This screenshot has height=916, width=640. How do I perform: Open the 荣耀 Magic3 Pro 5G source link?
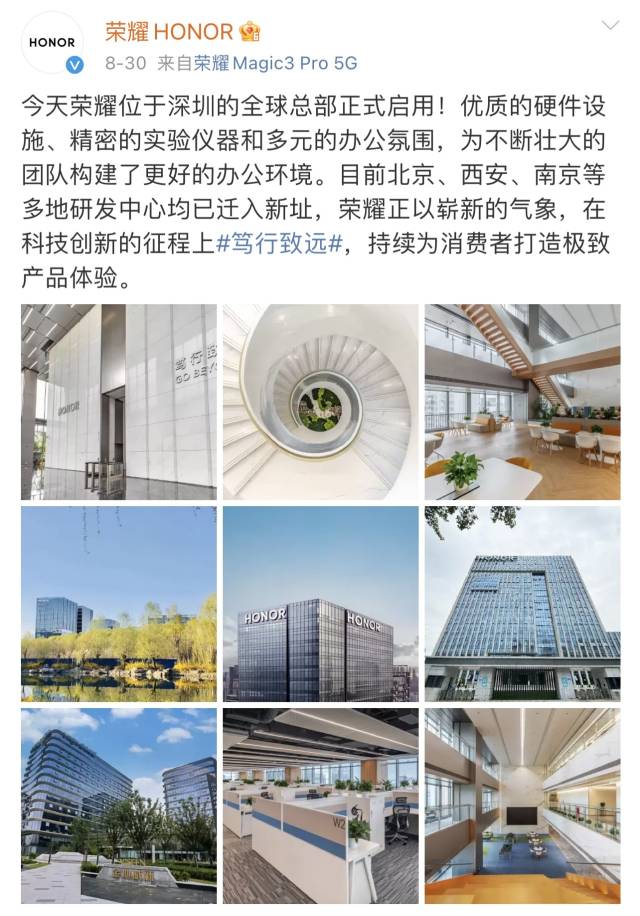pos(275,63)
